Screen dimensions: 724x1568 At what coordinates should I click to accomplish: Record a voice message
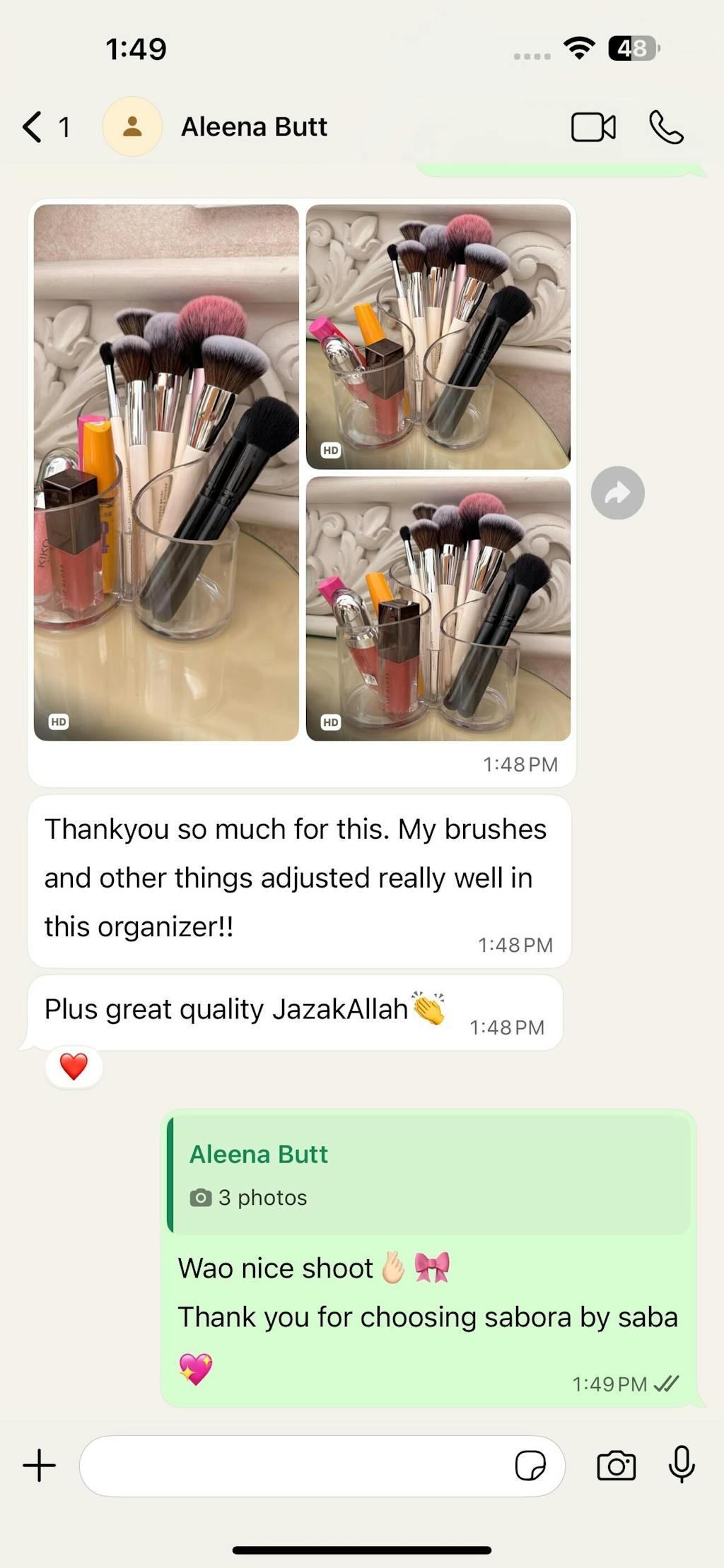coord(682,1464)
